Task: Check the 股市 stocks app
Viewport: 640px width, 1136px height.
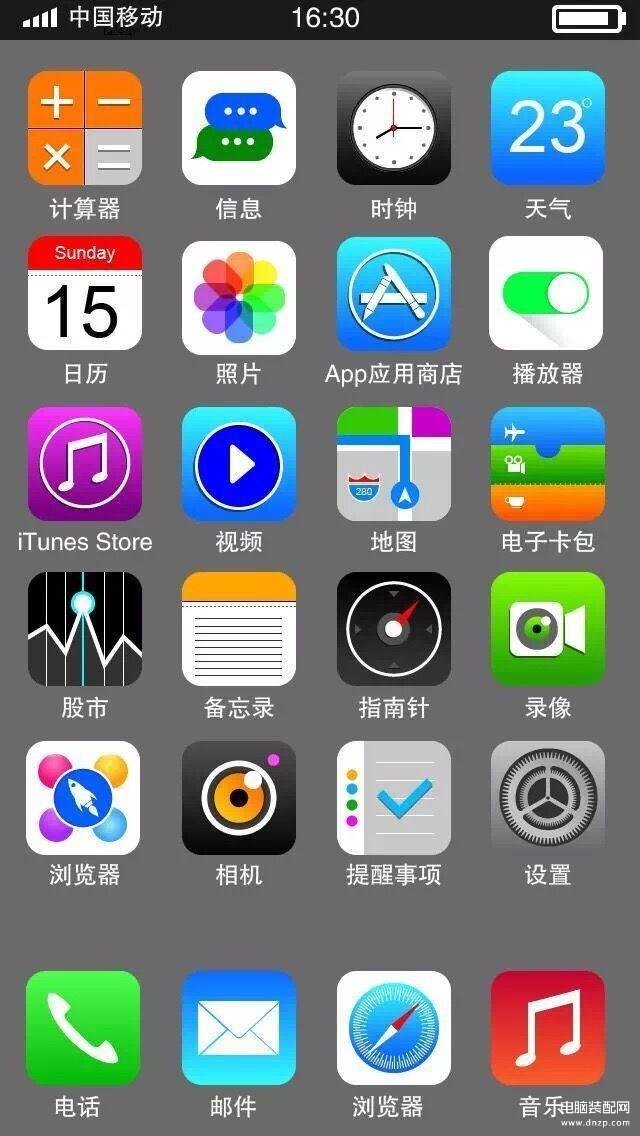Action: click(x=85, y=629)
